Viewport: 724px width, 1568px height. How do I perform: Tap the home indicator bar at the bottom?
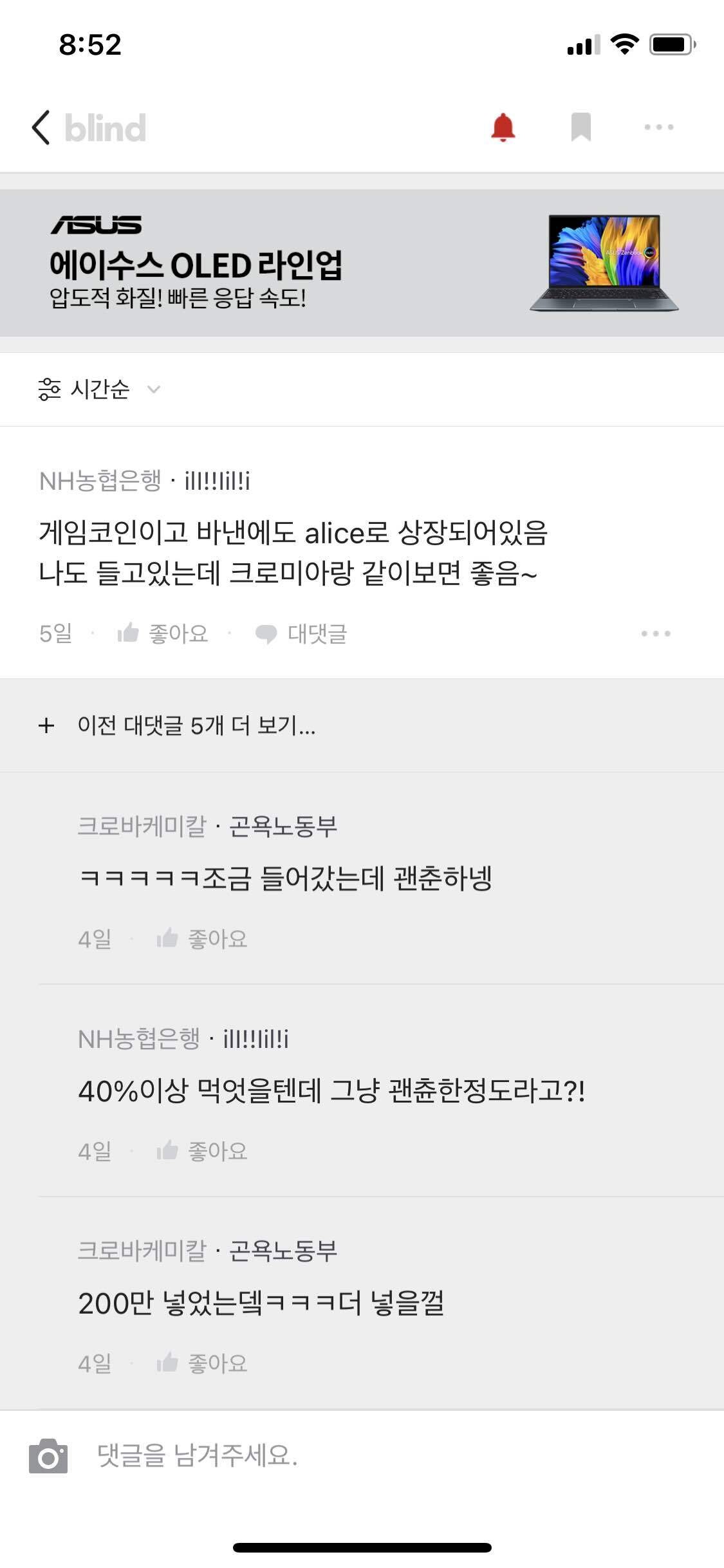[362, 1548]
